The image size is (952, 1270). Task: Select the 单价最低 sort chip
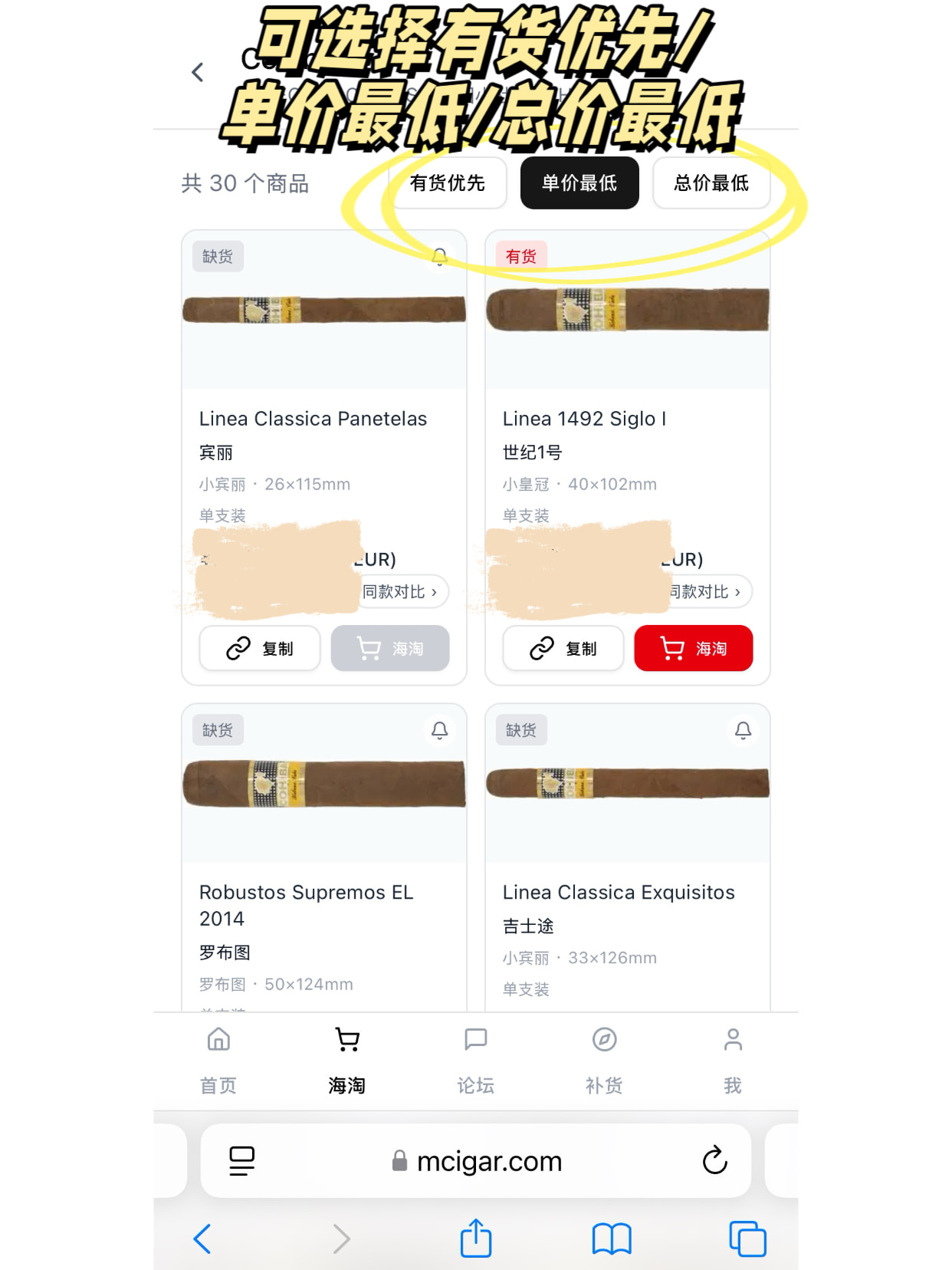tap(579, 183)
